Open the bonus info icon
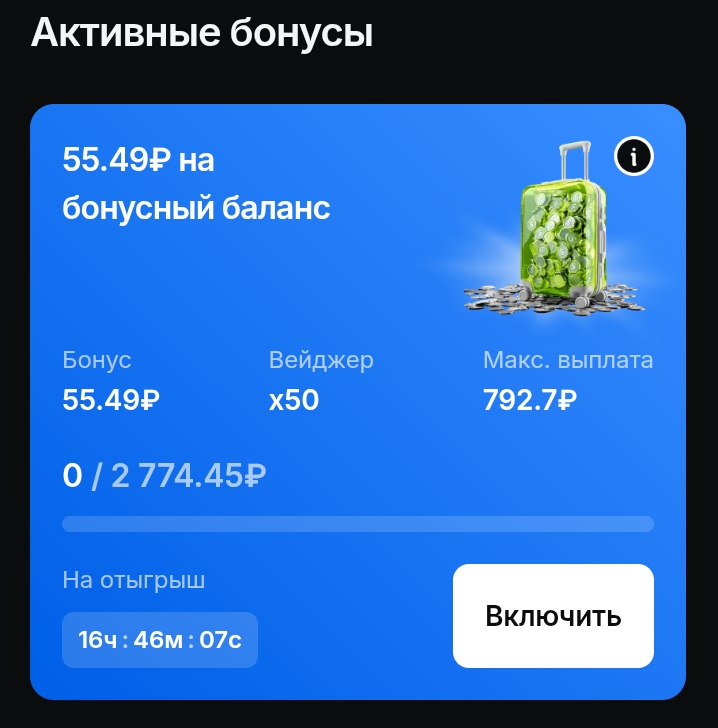 click(633, 156)
